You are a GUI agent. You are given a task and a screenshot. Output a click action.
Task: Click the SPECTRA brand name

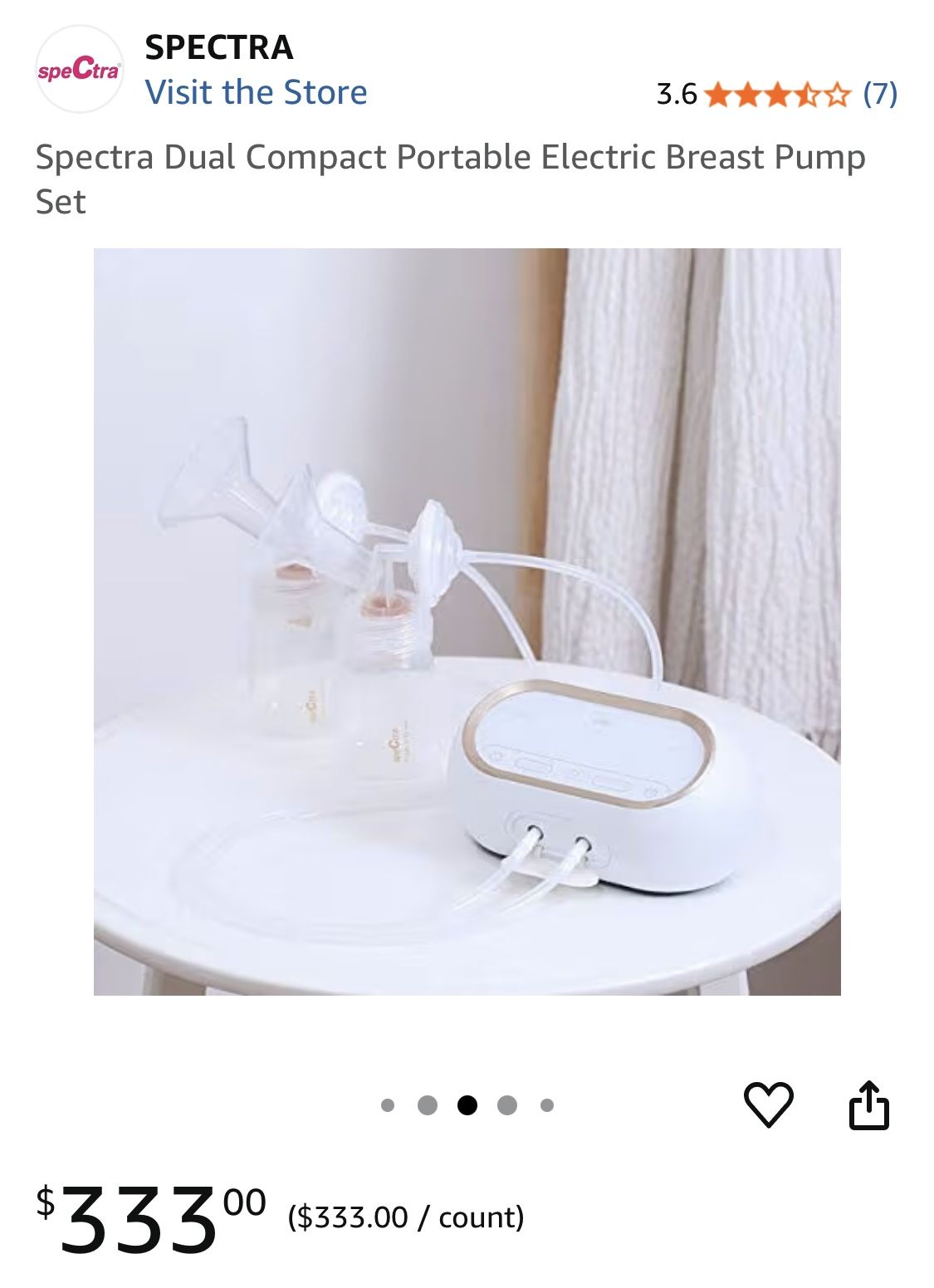(x=218, y=49)
